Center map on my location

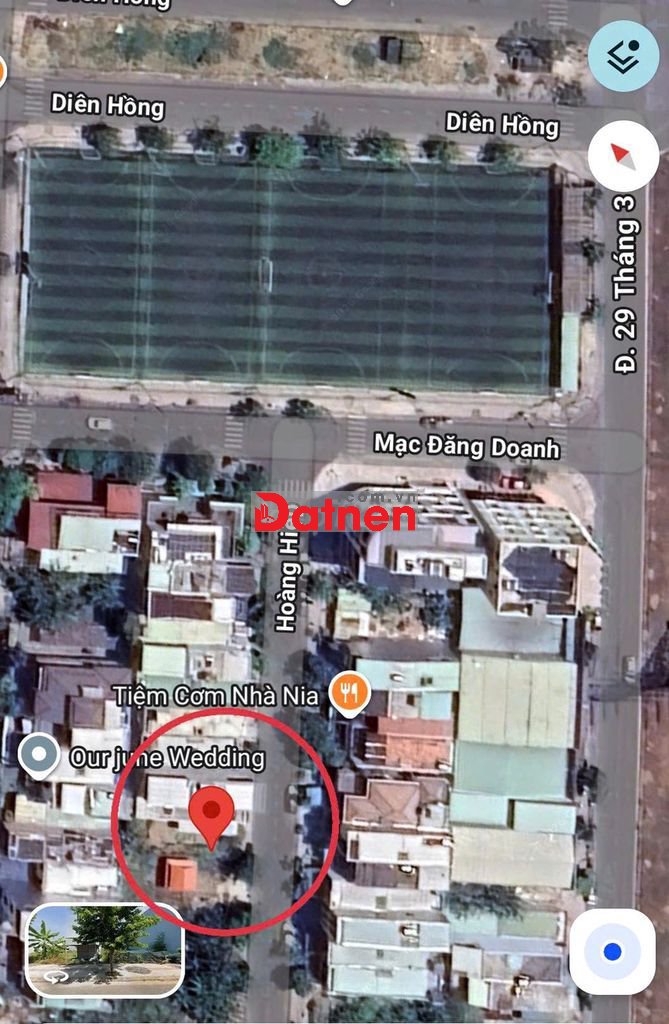point(612,951)
